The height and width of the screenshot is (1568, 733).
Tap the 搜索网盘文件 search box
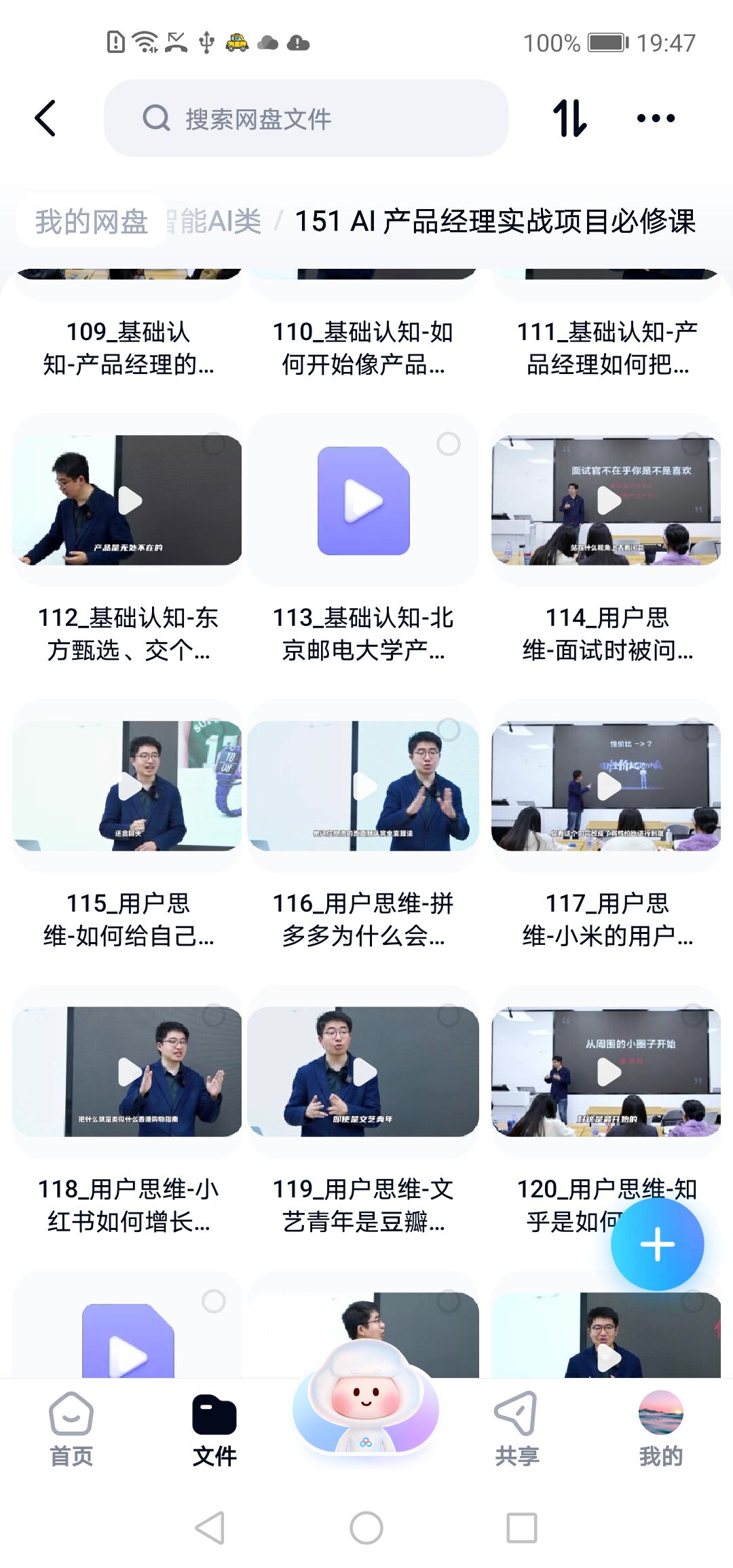[305, 118]
